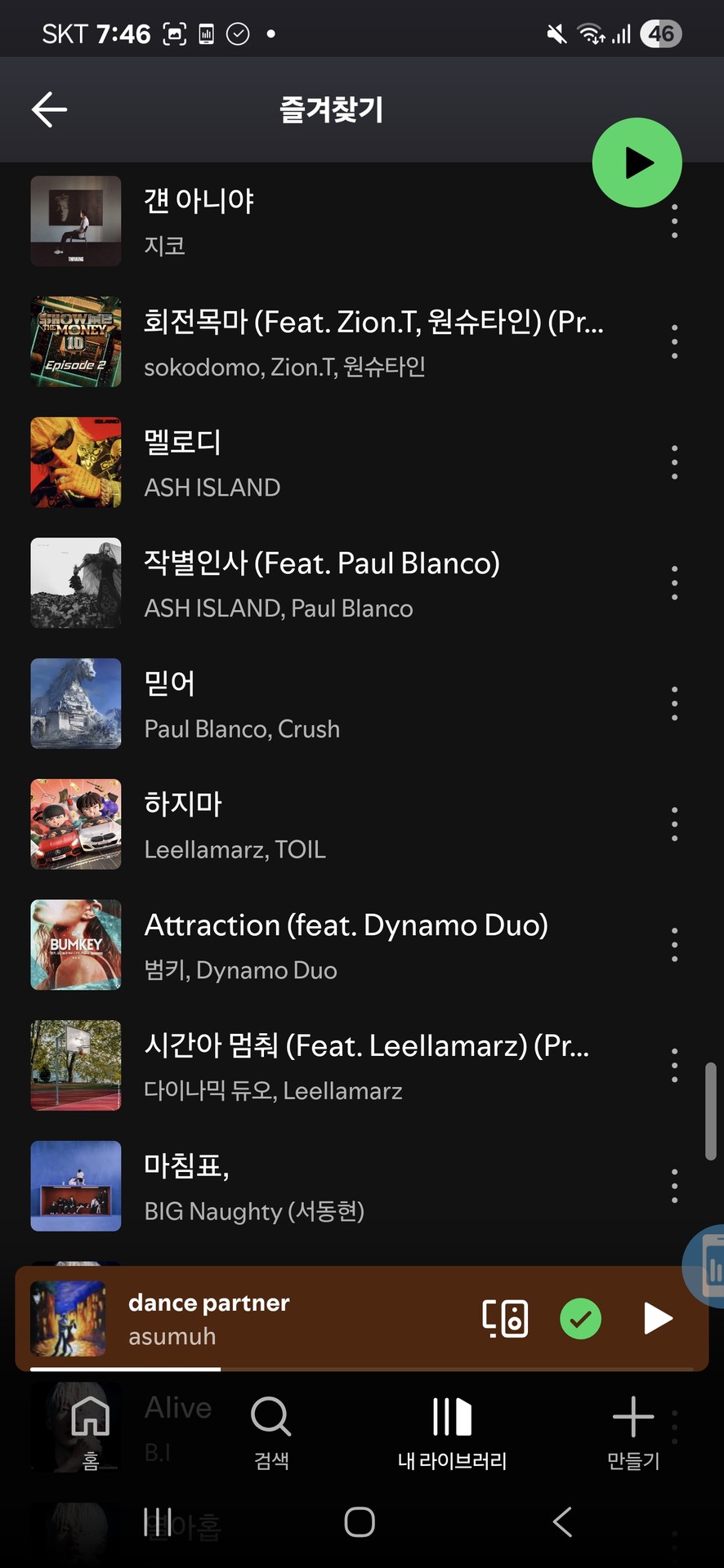Open the 내 라이브러리 tab
The width and height of the screenshot is (724, 1568).
(452, 1431)
